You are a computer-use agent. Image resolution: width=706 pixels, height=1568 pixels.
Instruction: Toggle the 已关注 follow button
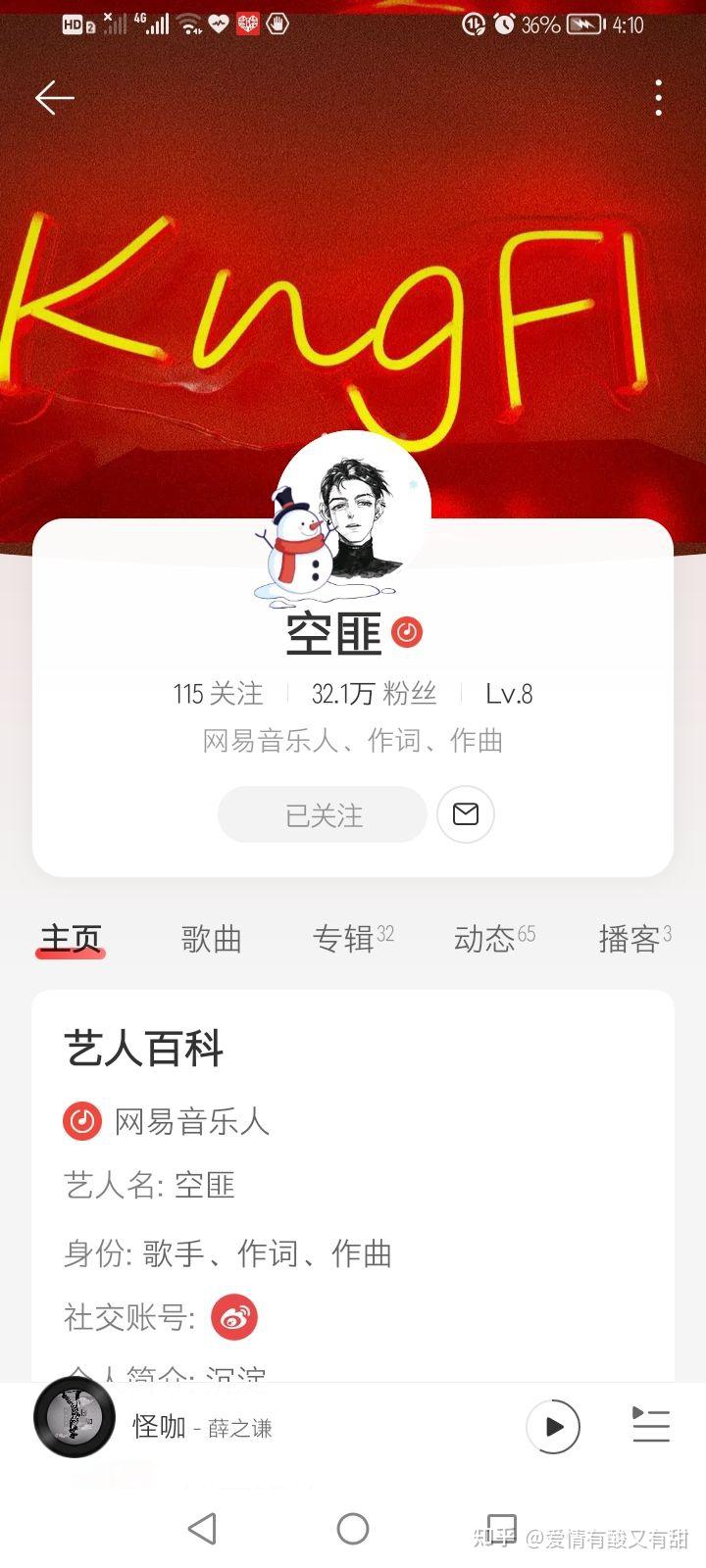tap(322, 814)
